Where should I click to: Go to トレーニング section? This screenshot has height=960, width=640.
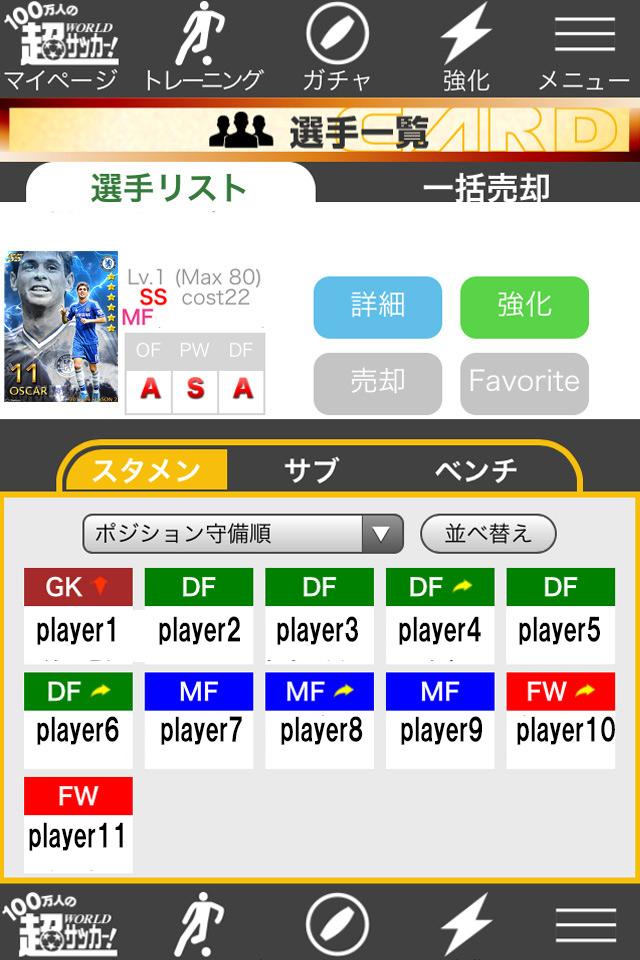tap(202, 48)
